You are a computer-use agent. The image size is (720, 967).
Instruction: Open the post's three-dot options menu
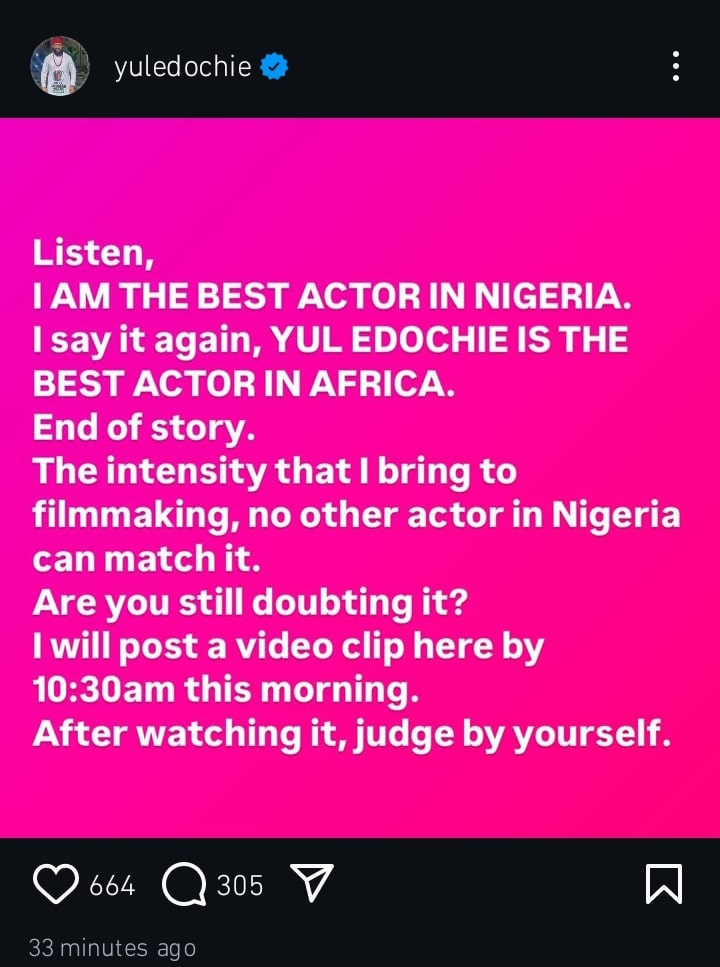pyautogui.click(x=676, y=67)
